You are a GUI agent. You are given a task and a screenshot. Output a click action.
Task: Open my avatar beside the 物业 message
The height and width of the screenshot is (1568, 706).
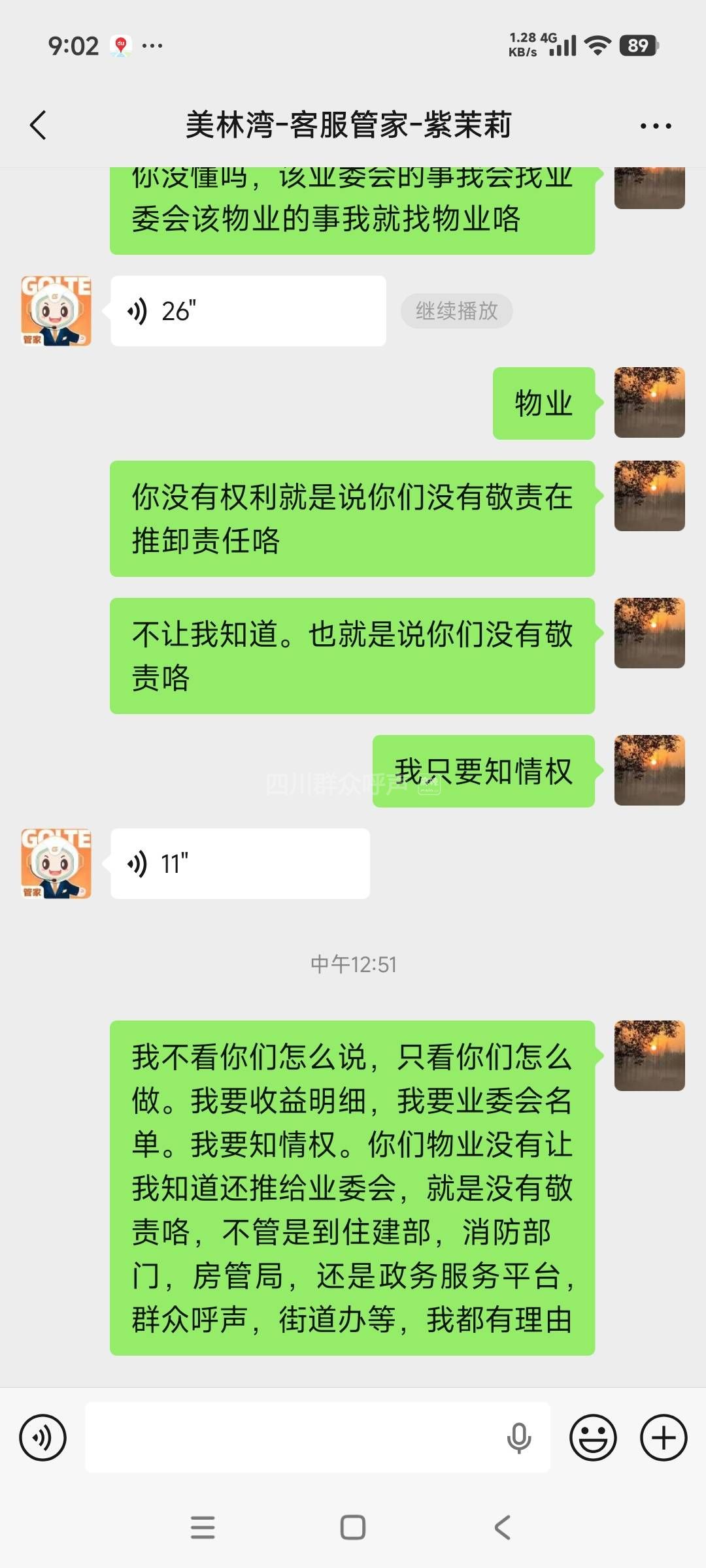[649, 402]
